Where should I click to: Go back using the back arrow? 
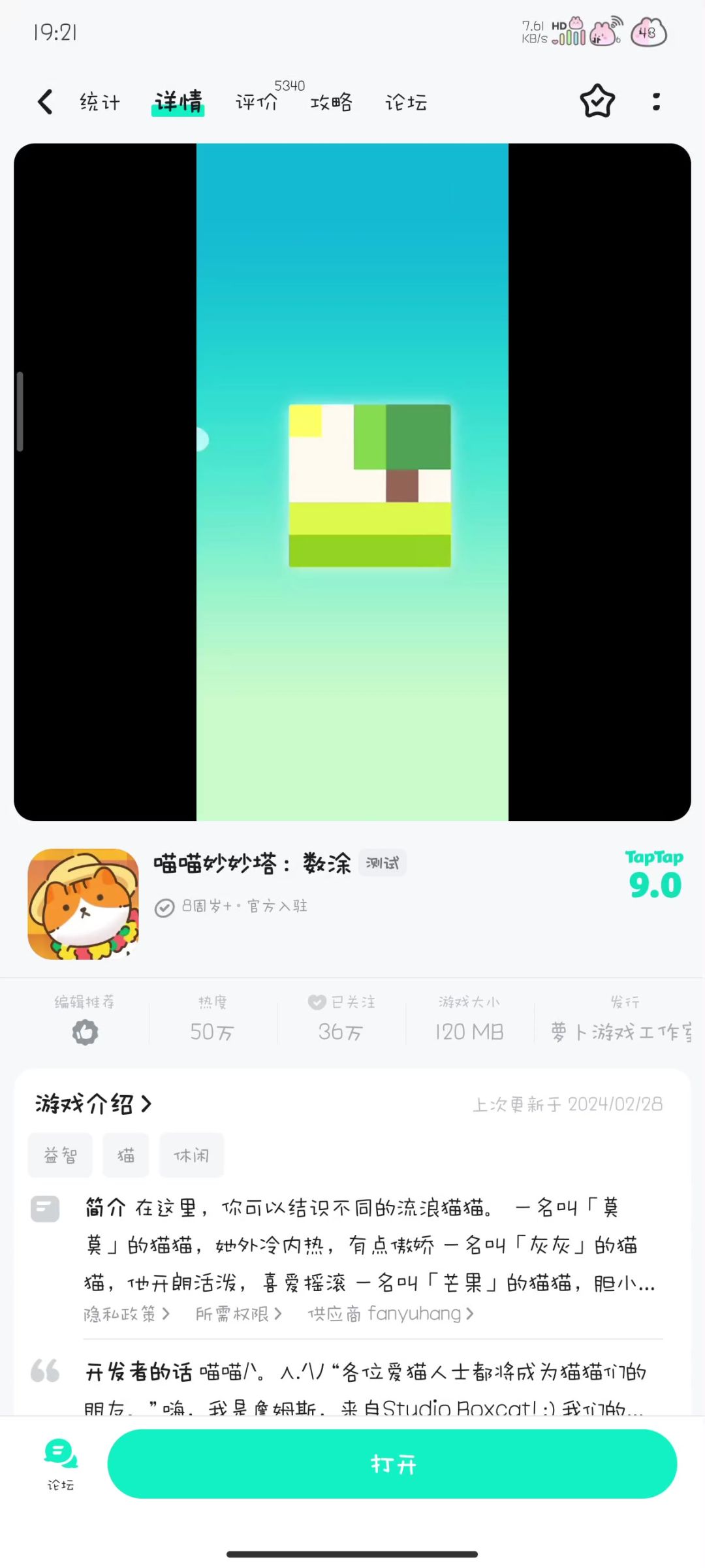point(45,102)
